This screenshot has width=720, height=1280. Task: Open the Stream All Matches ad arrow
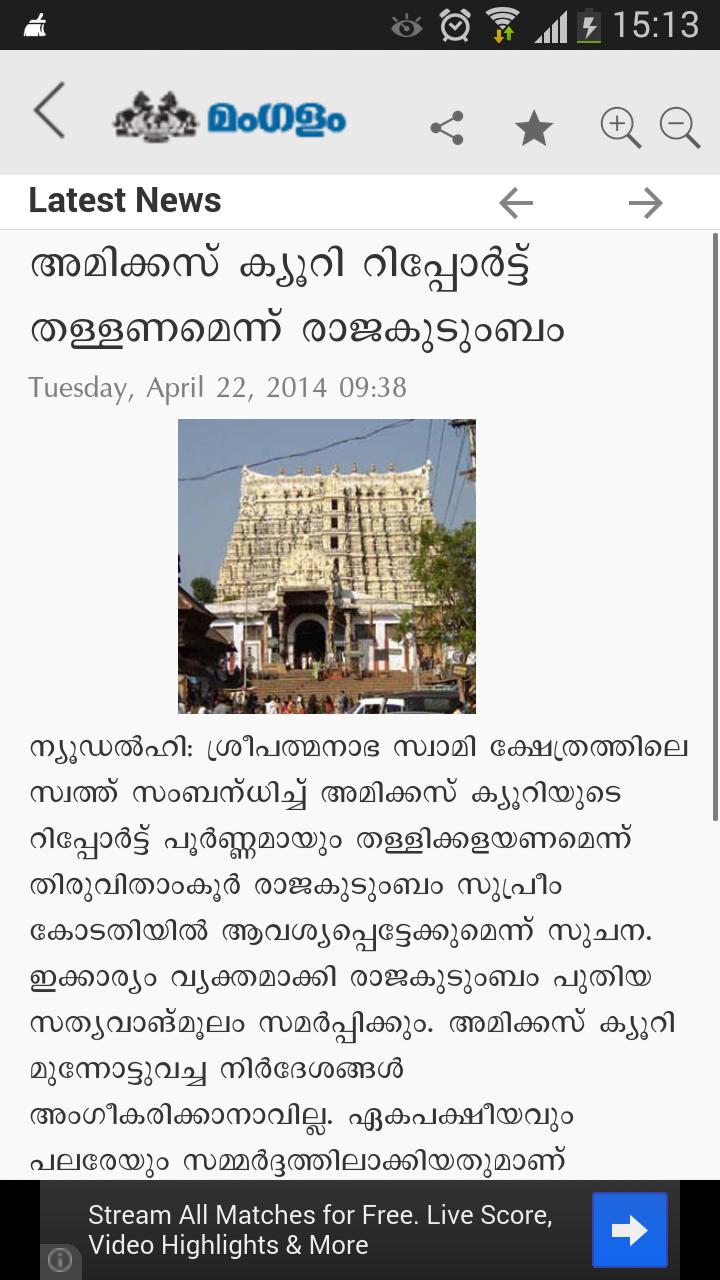[629, 1230]
